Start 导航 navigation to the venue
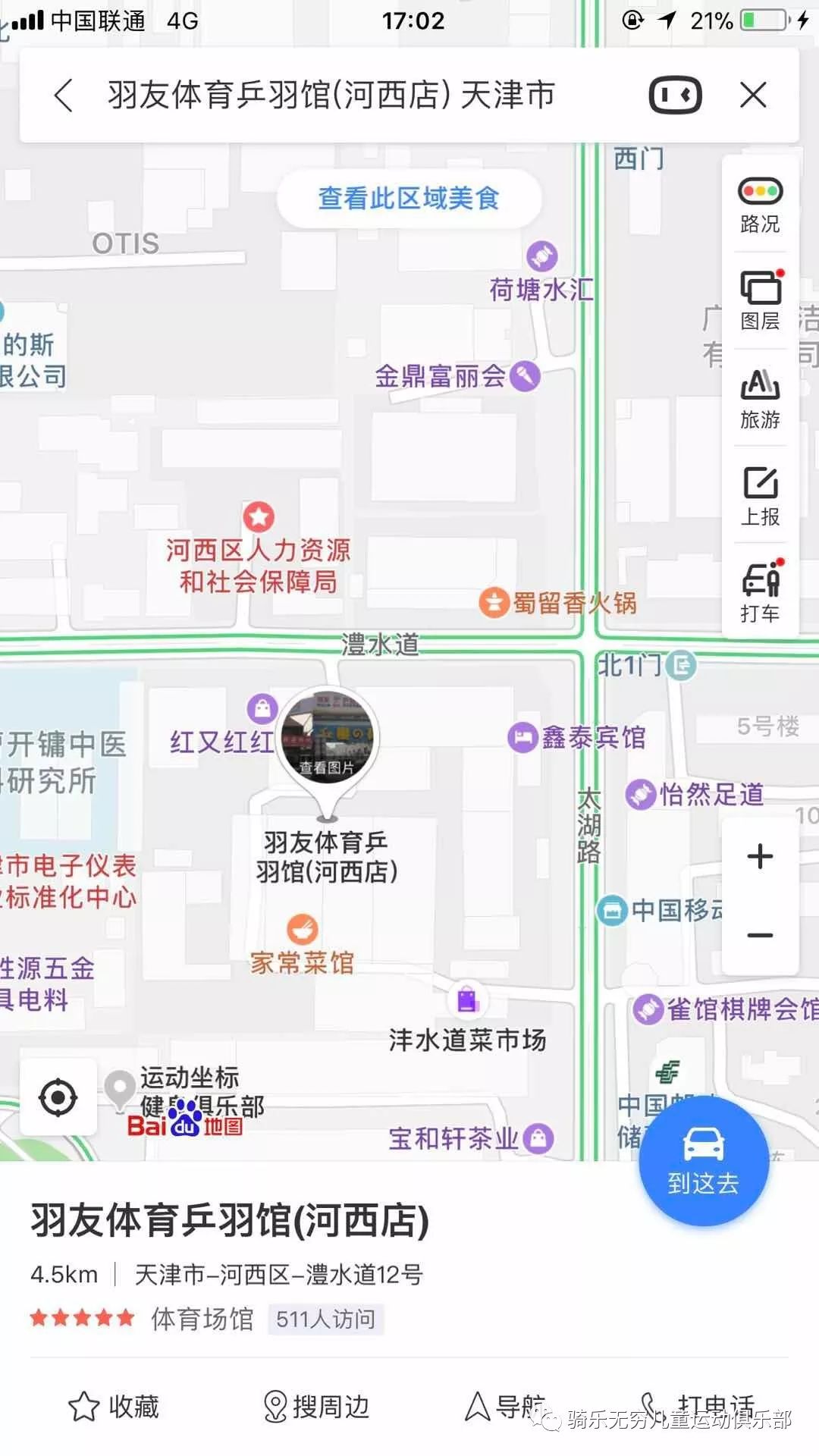Screen dimensions: 819x1456 coord(504,1407)
